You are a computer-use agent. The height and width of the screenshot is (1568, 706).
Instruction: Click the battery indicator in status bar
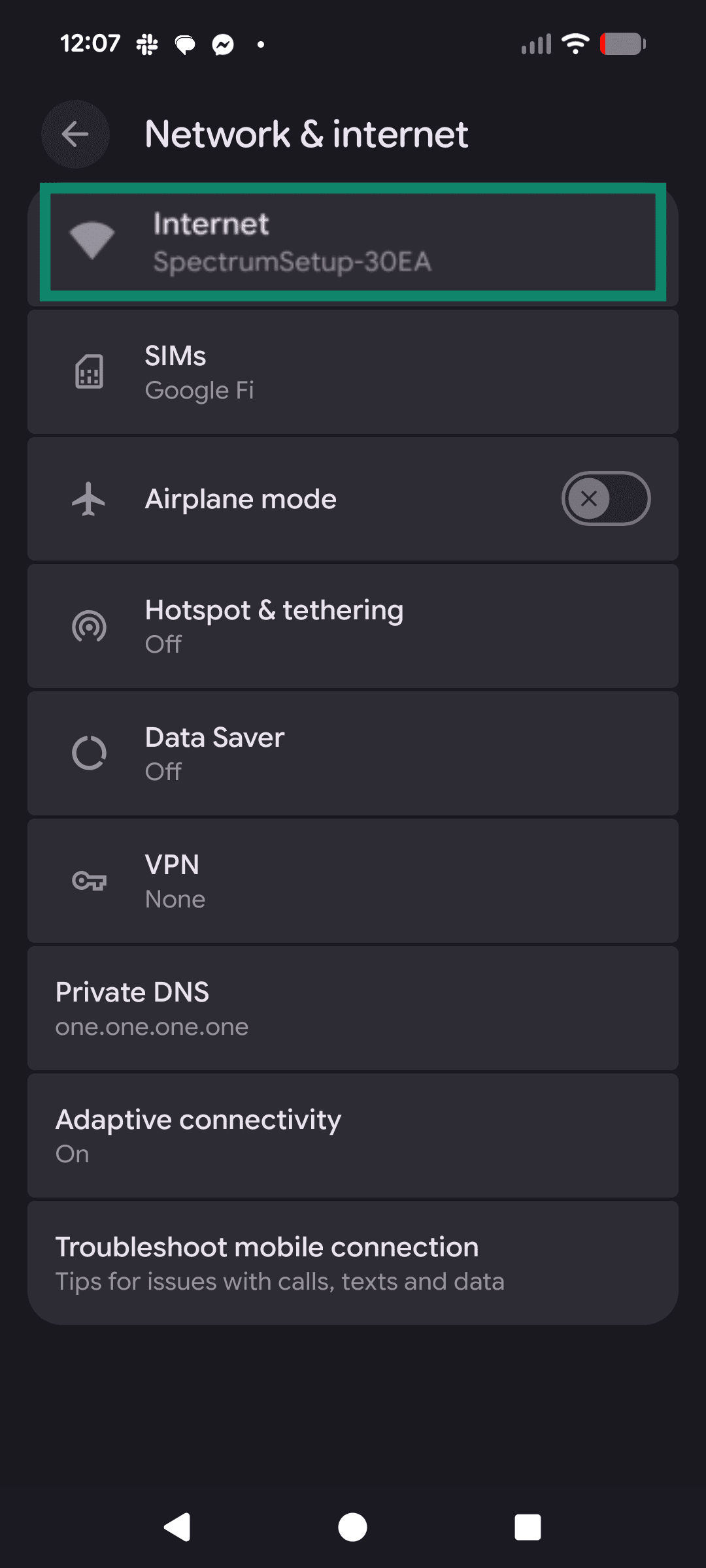click(621, 43)
